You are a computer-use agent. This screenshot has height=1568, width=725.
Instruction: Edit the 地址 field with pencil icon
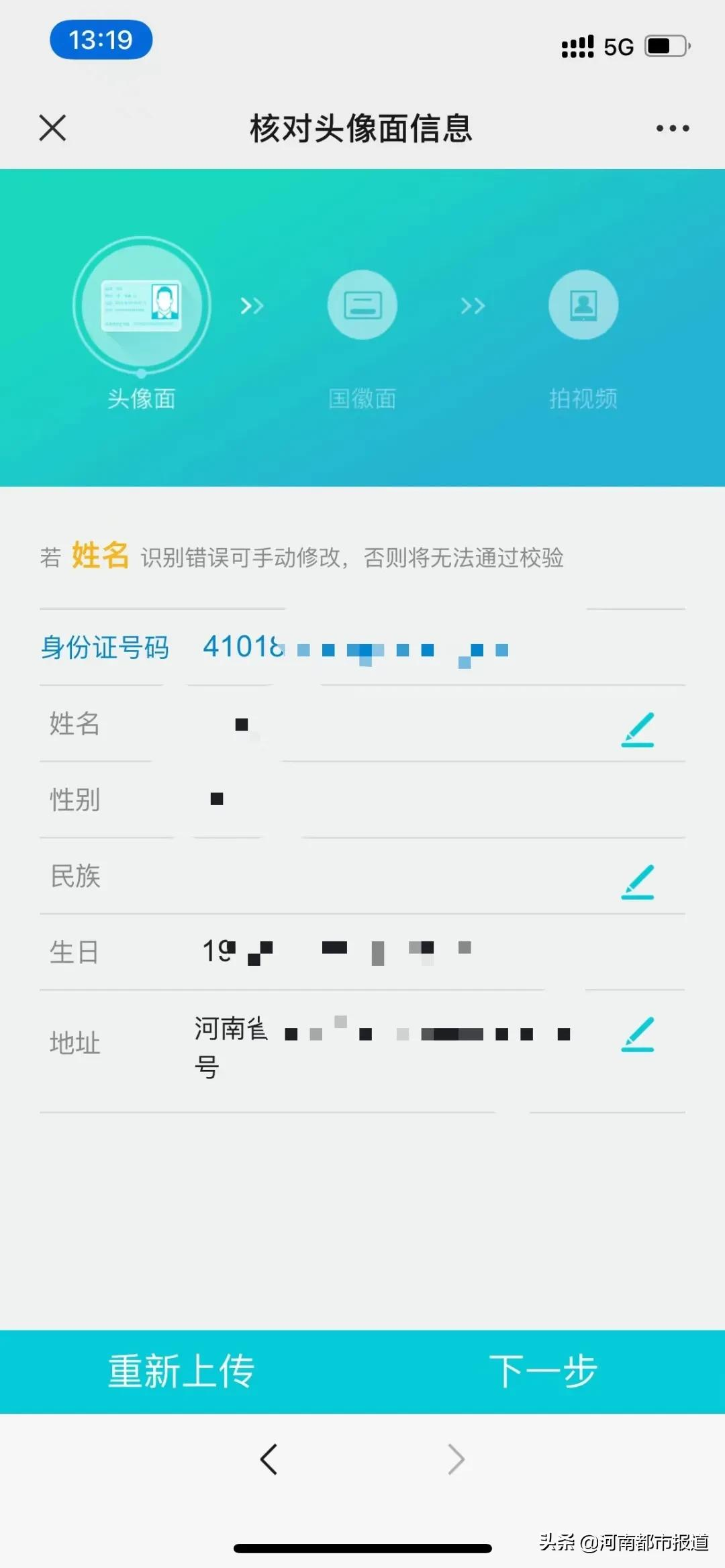coord(638,1035)
